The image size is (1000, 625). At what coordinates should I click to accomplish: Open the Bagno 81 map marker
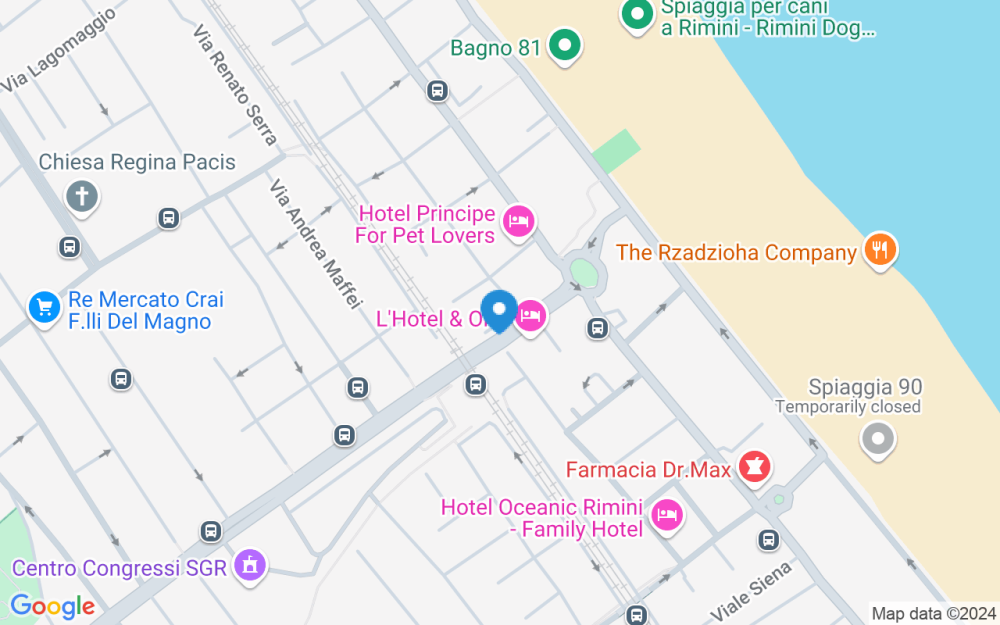pos(565,45)
